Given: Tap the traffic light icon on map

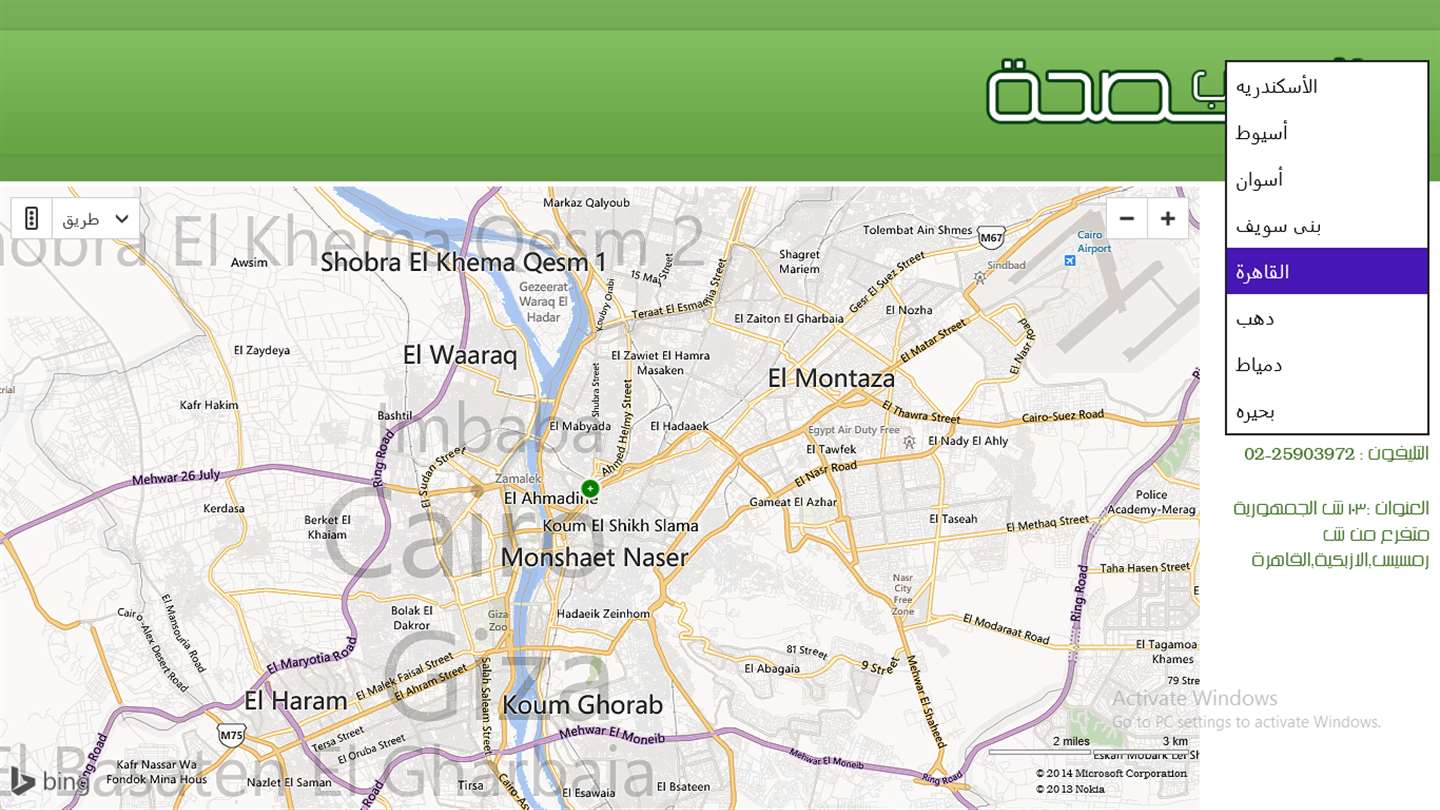Looking at the screenshot, I should [x=32, y=218].
